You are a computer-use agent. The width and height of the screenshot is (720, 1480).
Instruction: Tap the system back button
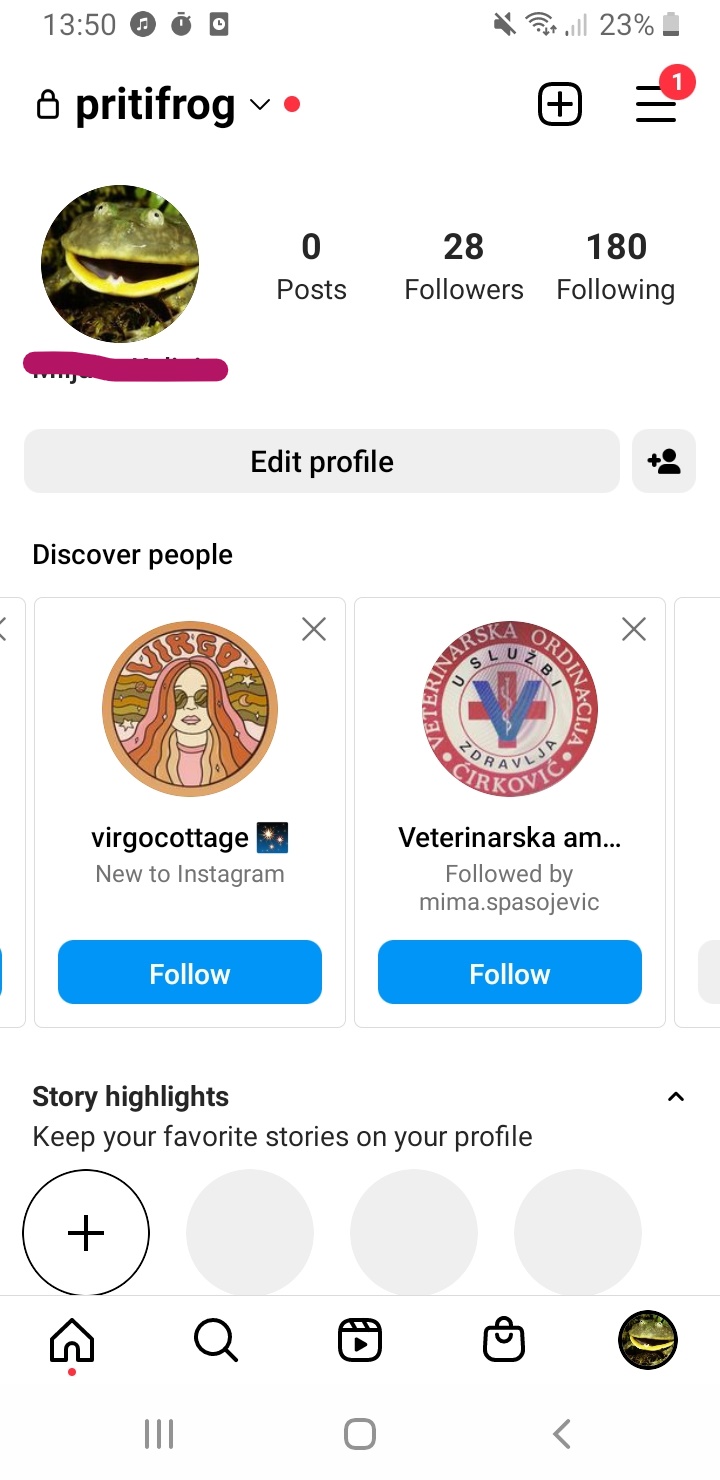point(562,1434)
